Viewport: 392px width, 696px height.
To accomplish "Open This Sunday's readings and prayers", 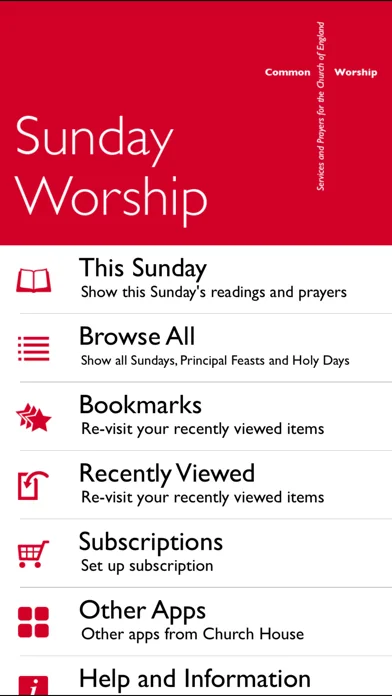I will [196, 279].
